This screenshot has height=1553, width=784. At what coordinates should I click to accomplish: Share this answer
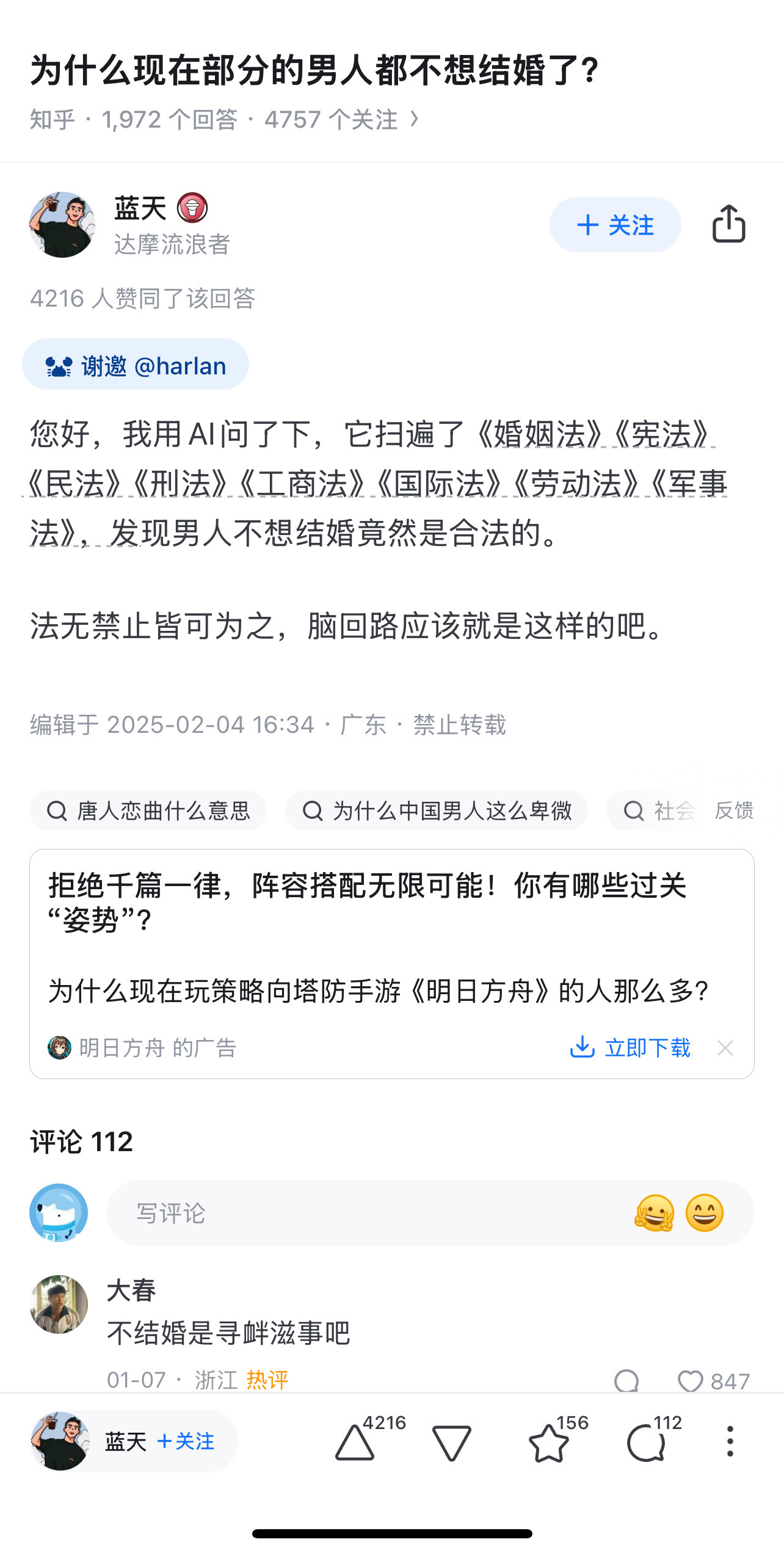pos(728,224)
